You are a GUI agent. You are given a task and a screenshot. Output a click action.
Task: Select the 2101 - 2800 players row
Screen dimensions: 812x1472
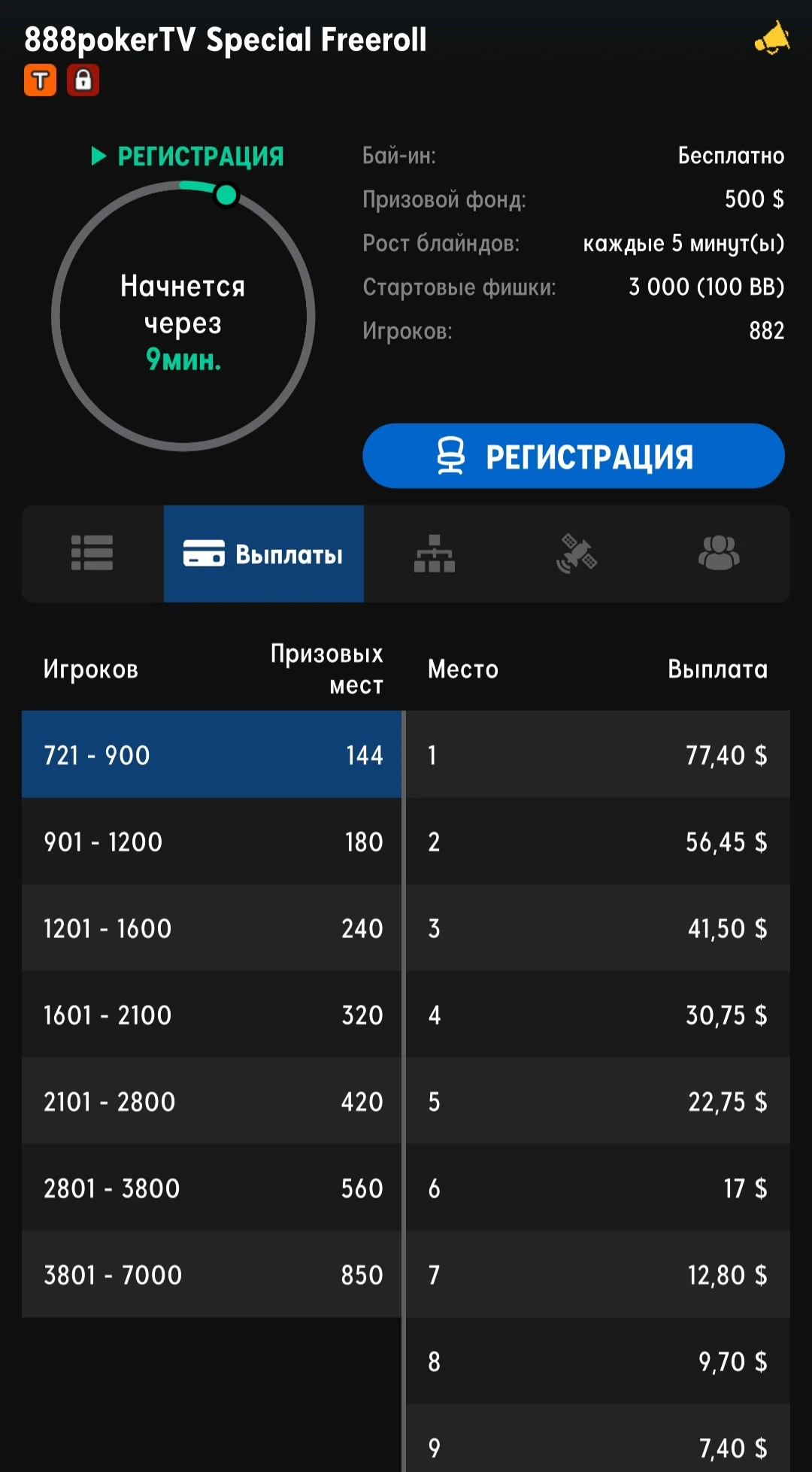coord(212,1101)
